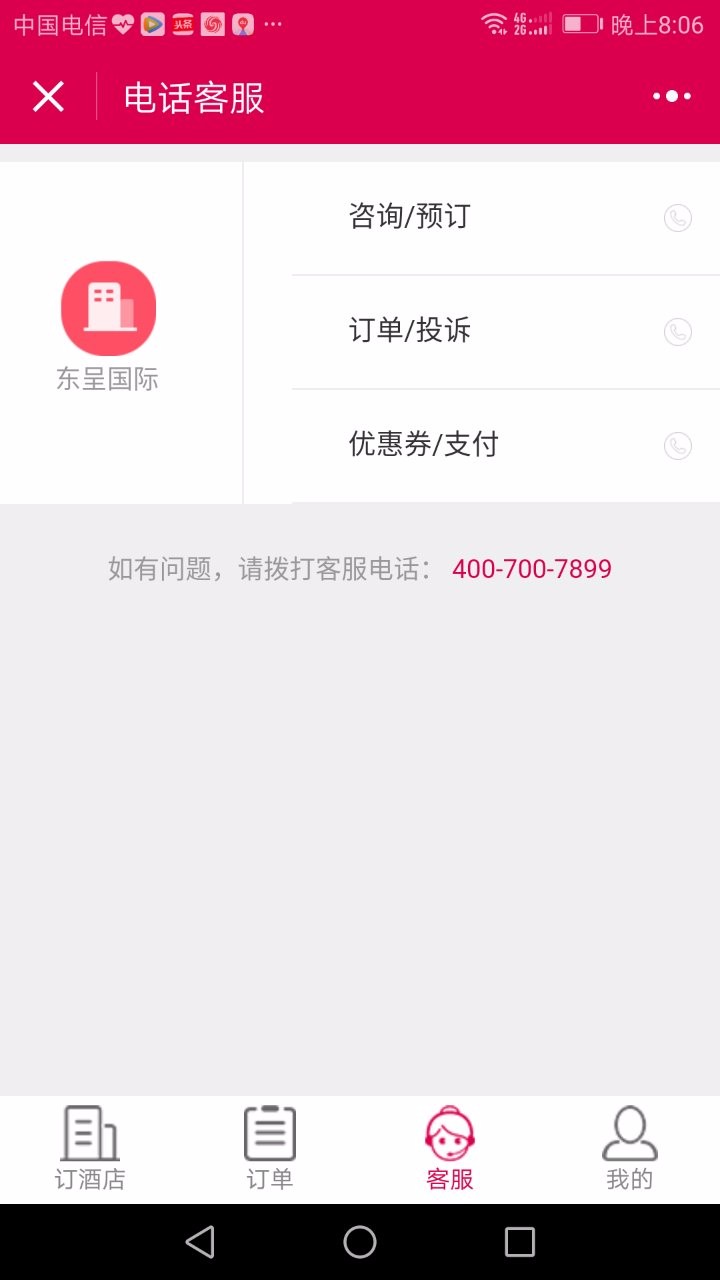Call the 咨询/预订 service line
This screenshot has width=720, height=1280.
(506, 218)
